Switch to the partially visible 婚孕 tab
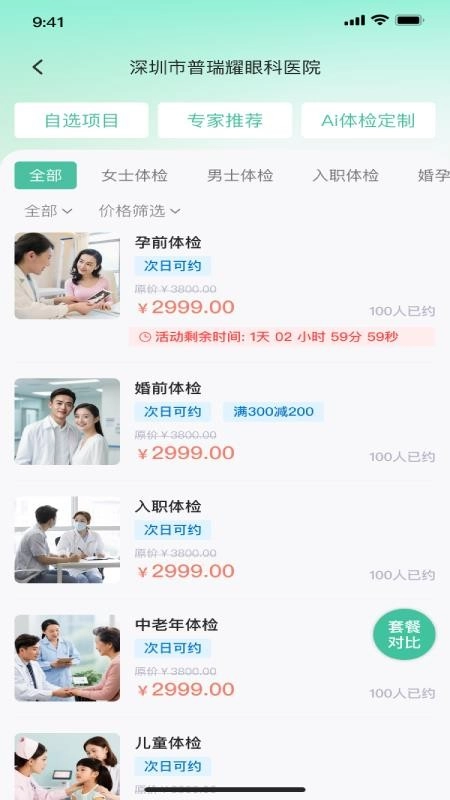Image resolution: width=450 pixels, height=800 pixels. click(x=434, y=176)
